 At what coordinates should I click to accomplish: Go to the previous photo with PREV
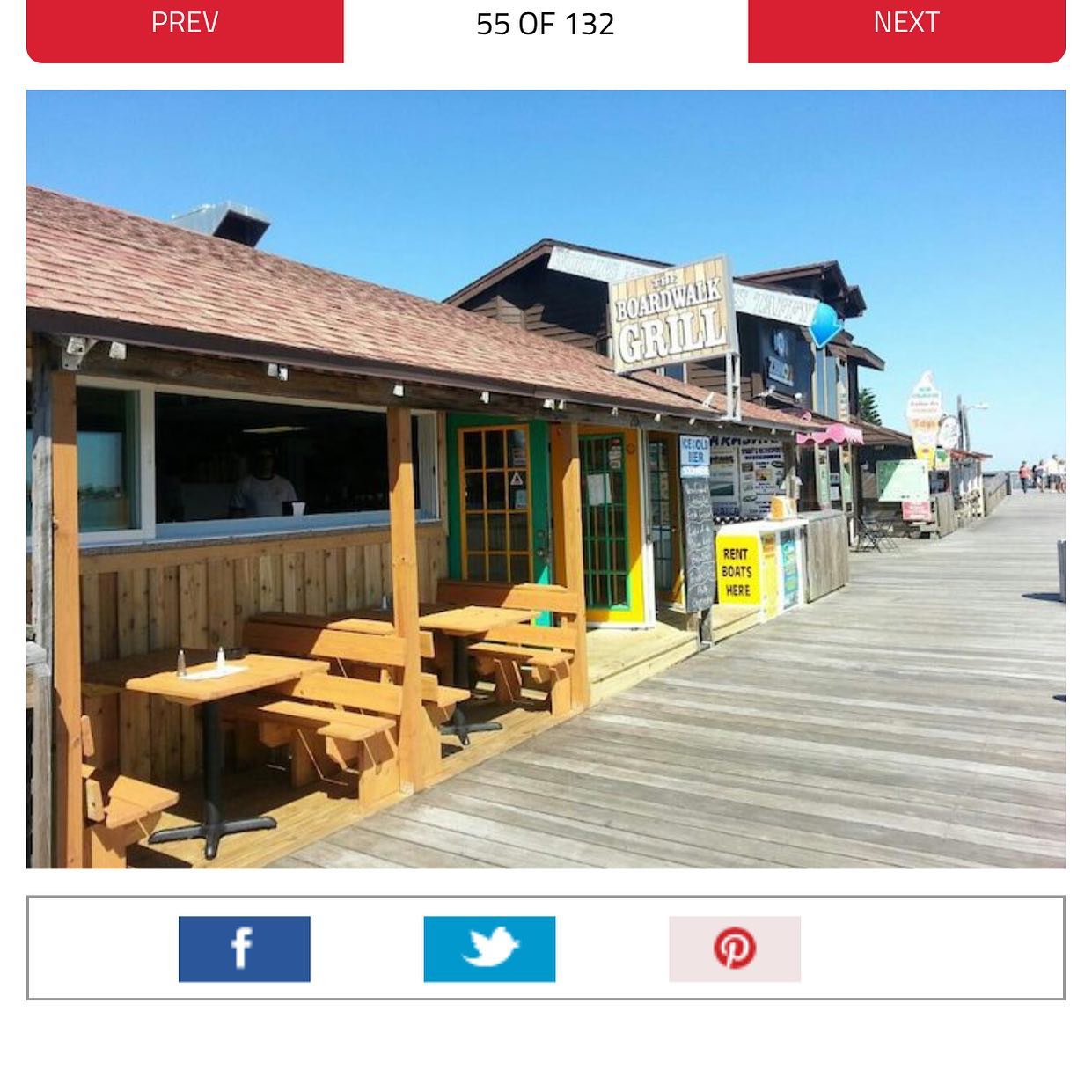[185, 26]
